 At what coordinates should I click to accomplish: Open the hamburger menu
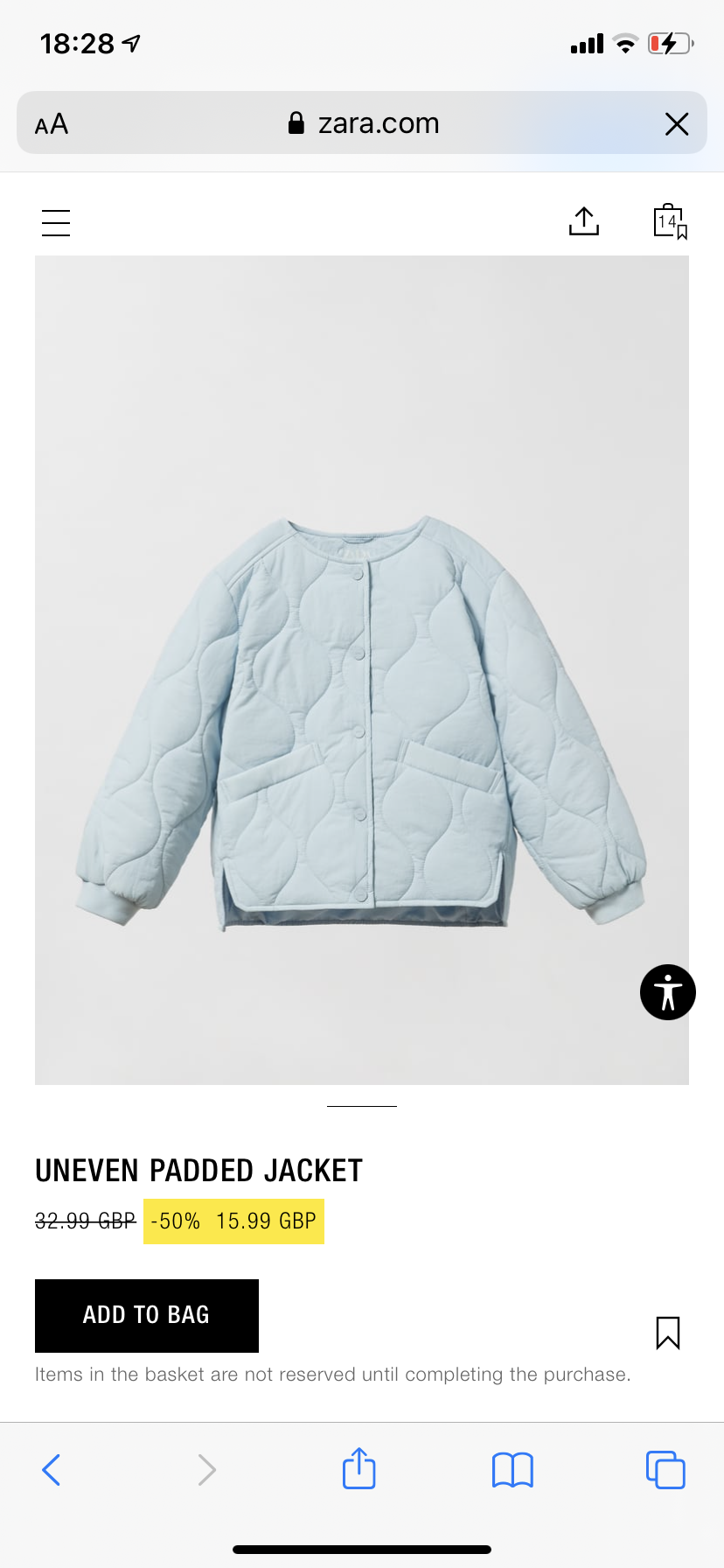56,223
